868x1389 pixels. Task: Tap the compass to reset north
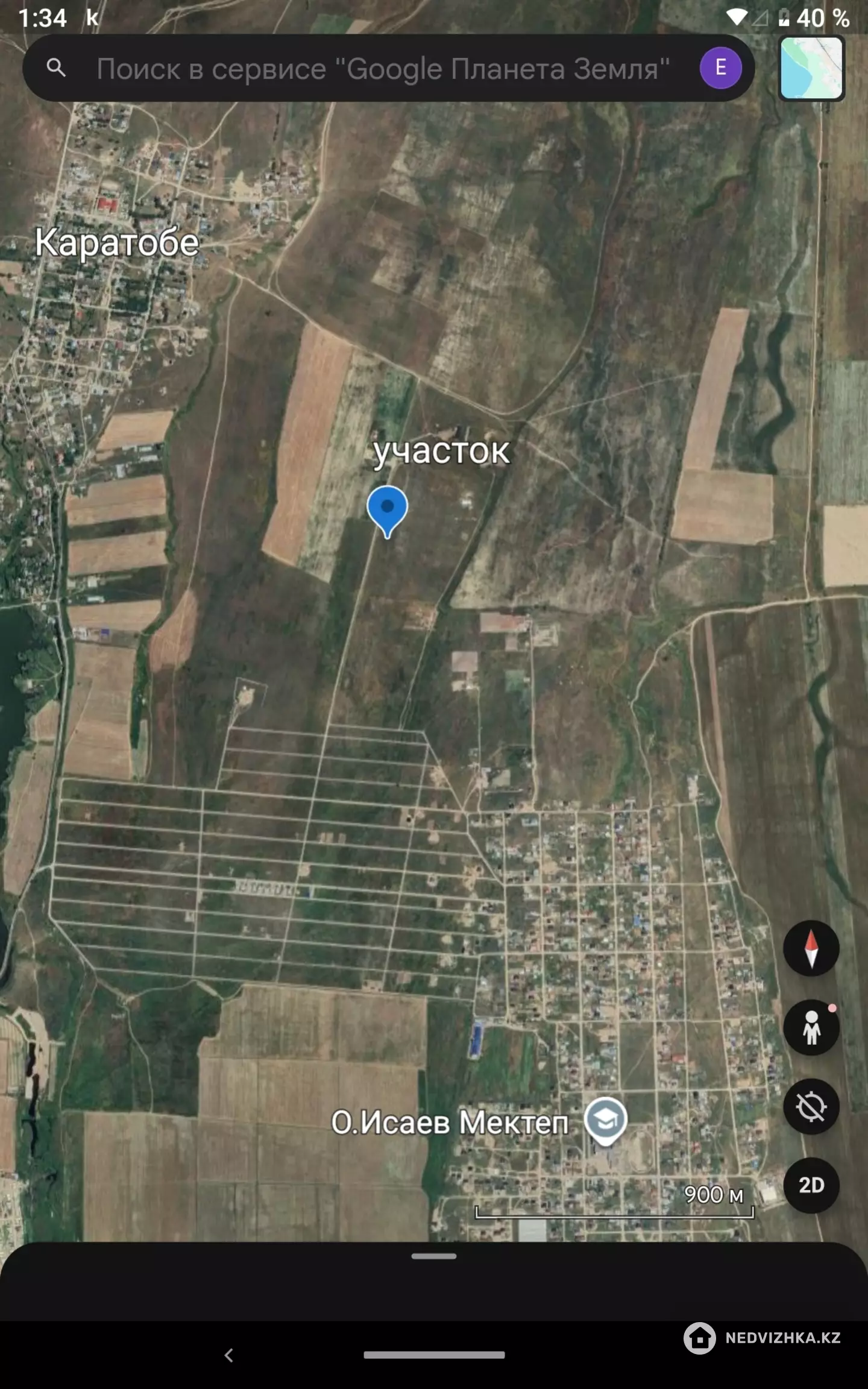[811, 948]
